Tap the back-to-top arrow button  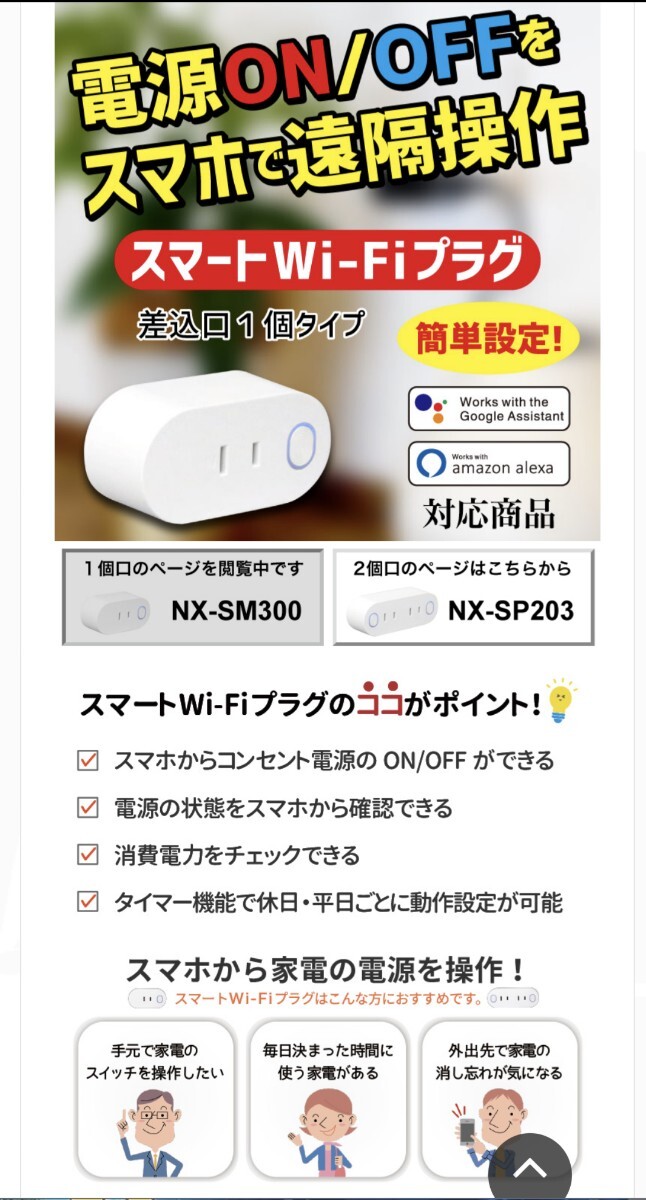tap(530, 1166)
